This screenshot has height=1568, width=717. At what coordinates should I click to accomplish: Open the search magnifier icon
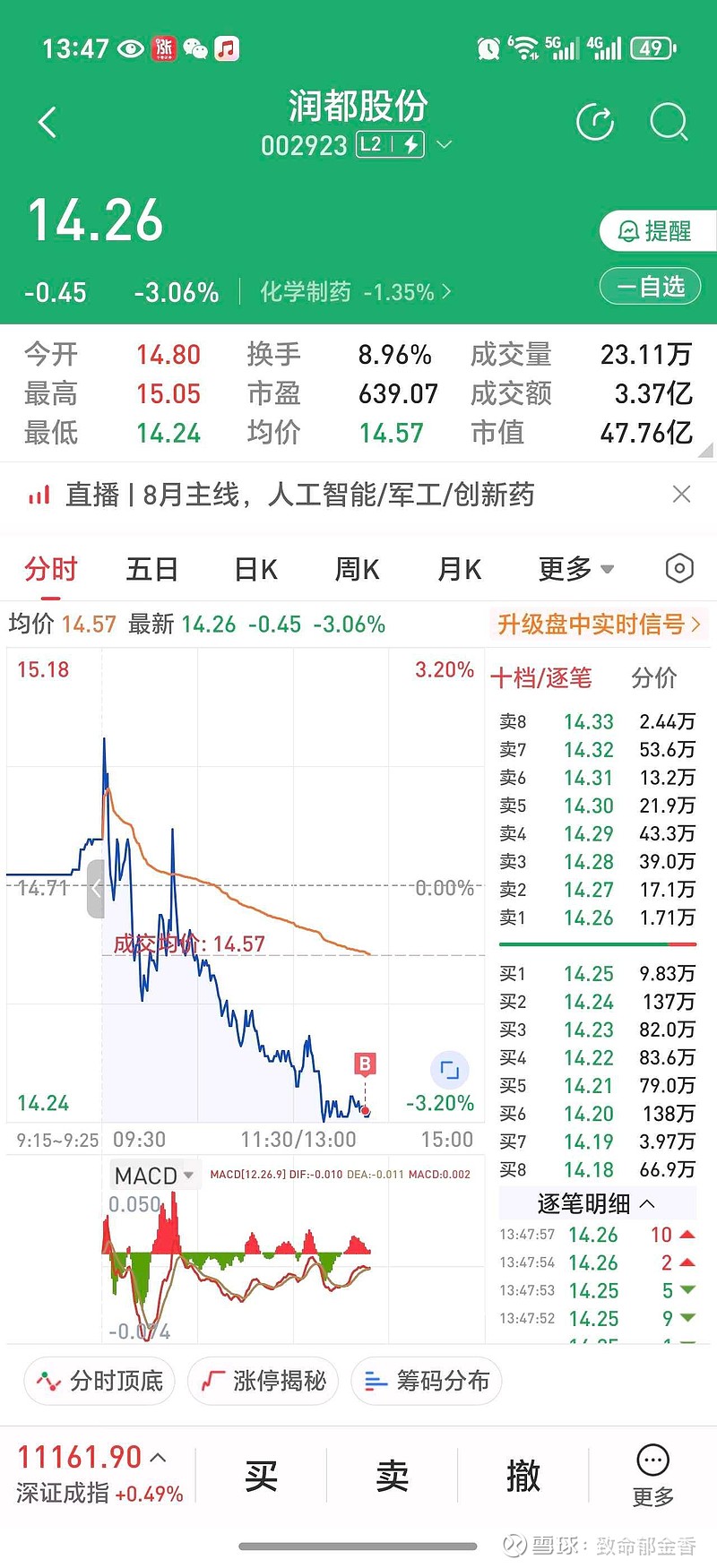coord(669,123)
